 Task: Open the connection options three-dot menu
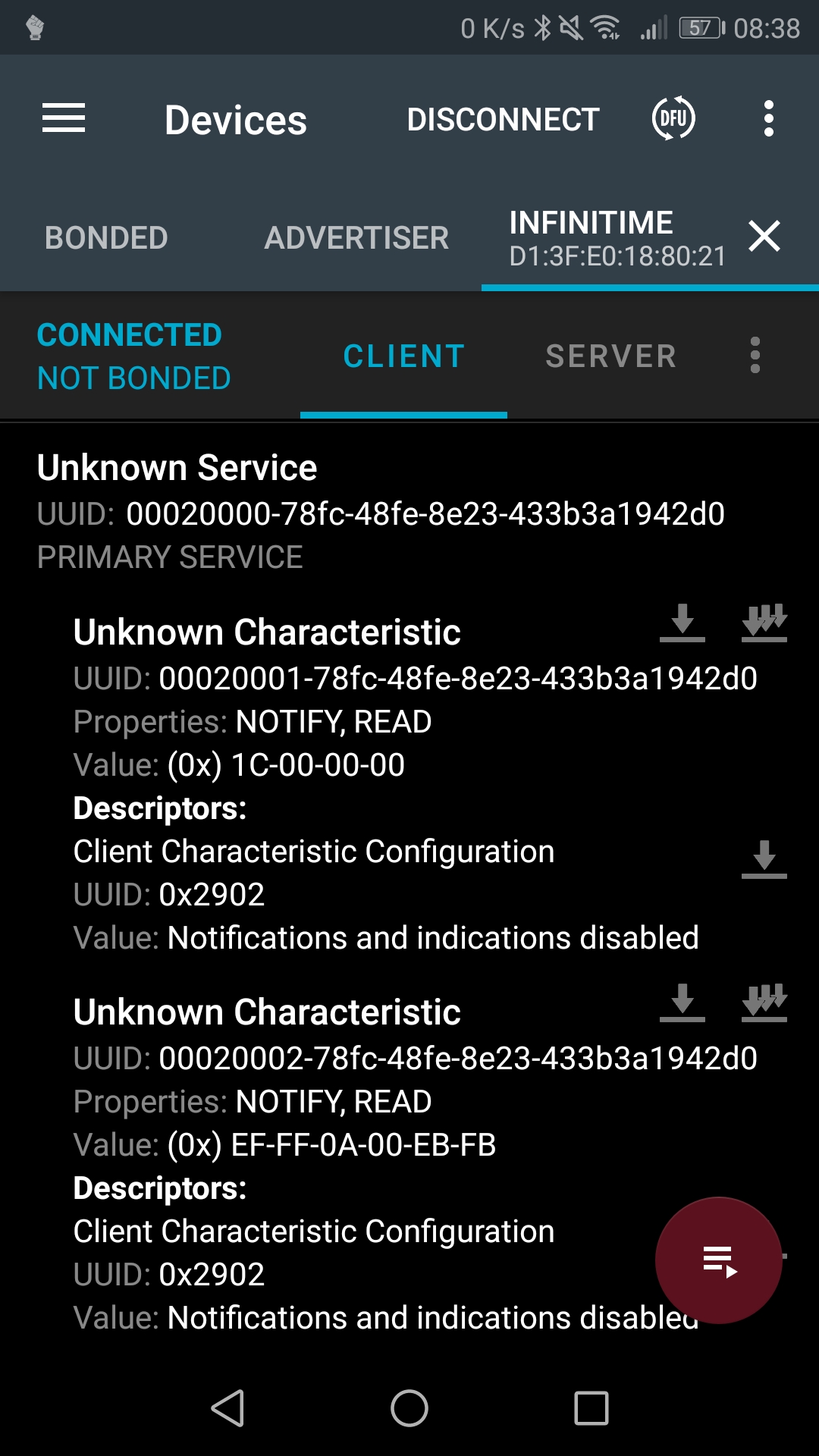click(755, 355)
